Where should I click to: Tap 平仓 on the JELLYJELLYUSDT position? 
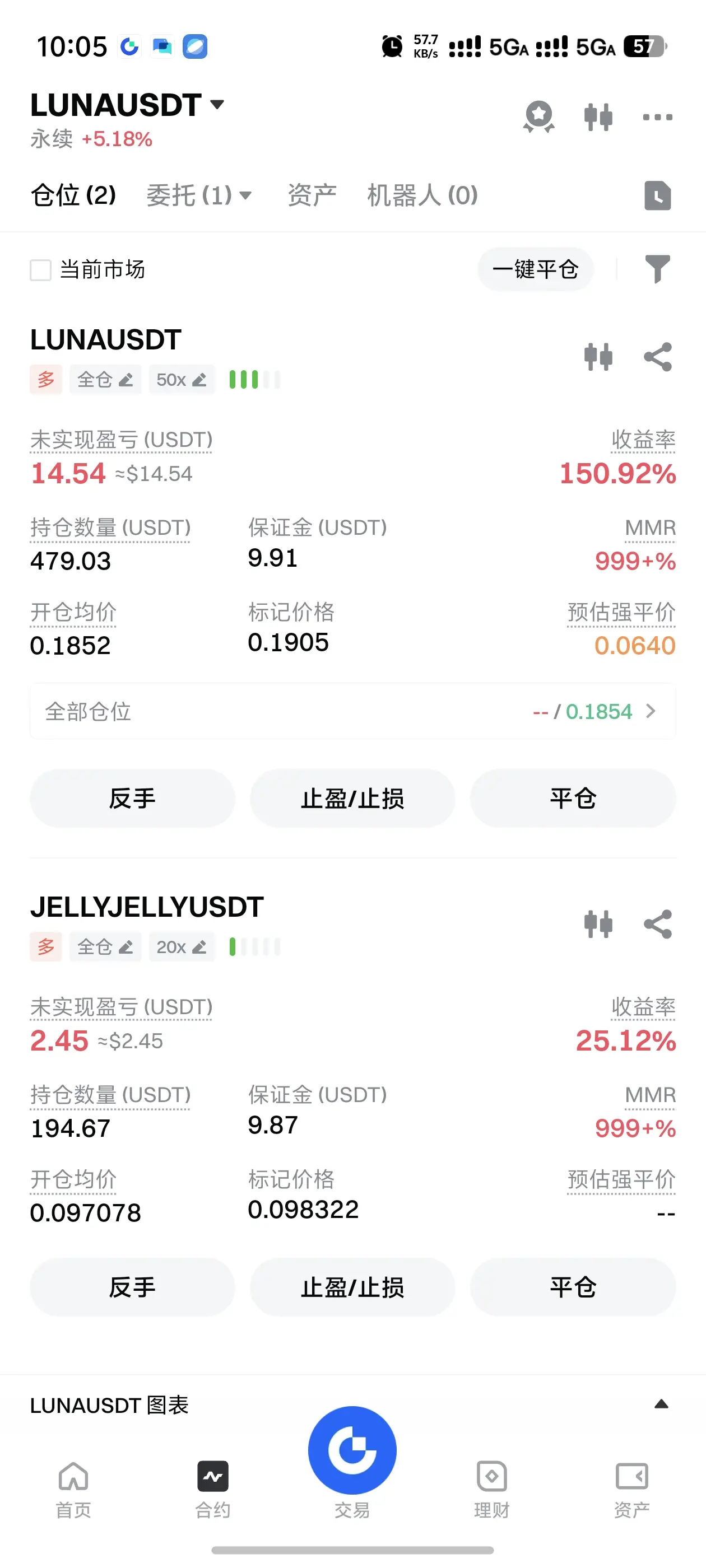(573, 1287)
